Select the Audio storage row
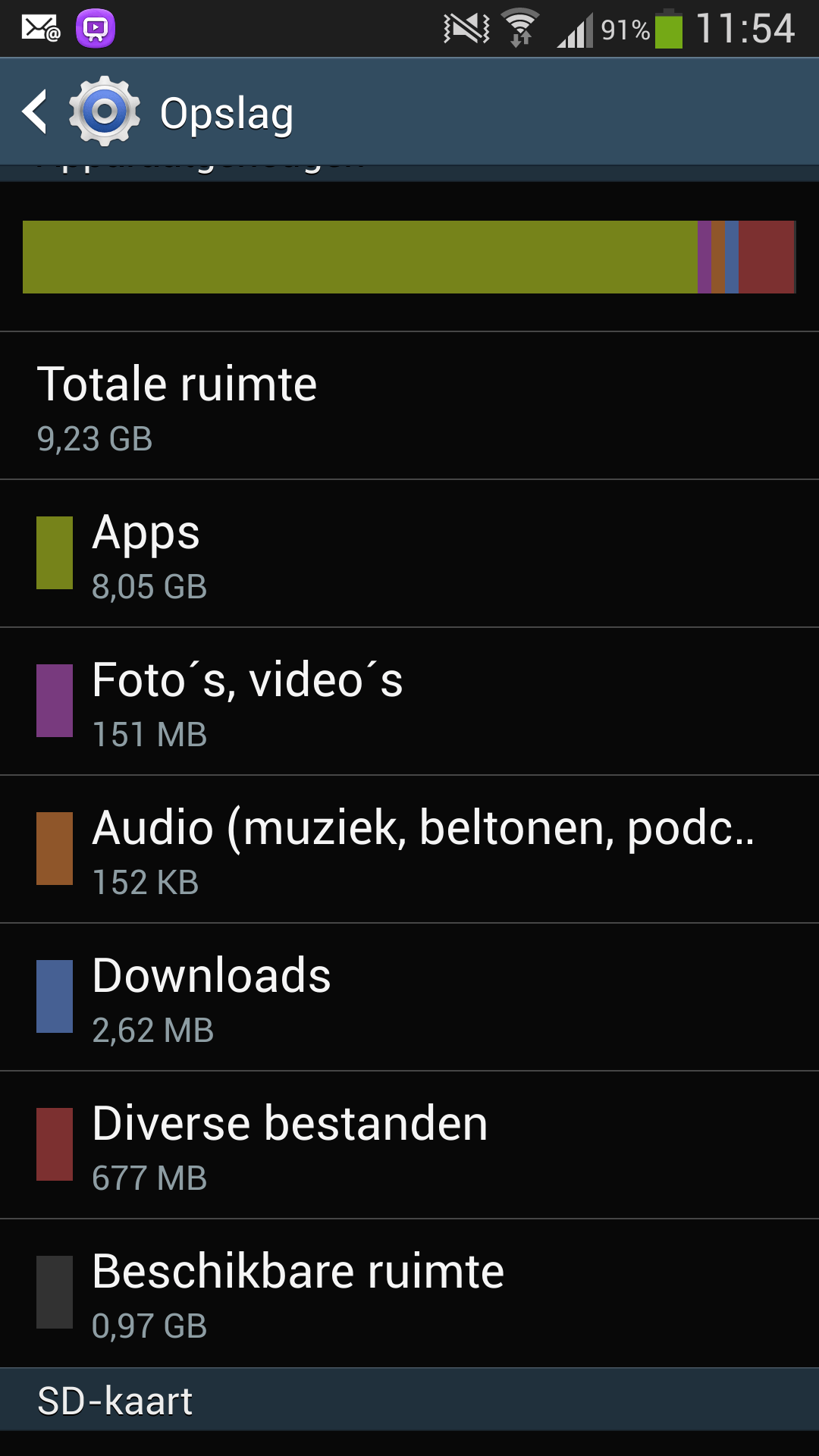Screen dimensions: 819x1456 point(409,849)
